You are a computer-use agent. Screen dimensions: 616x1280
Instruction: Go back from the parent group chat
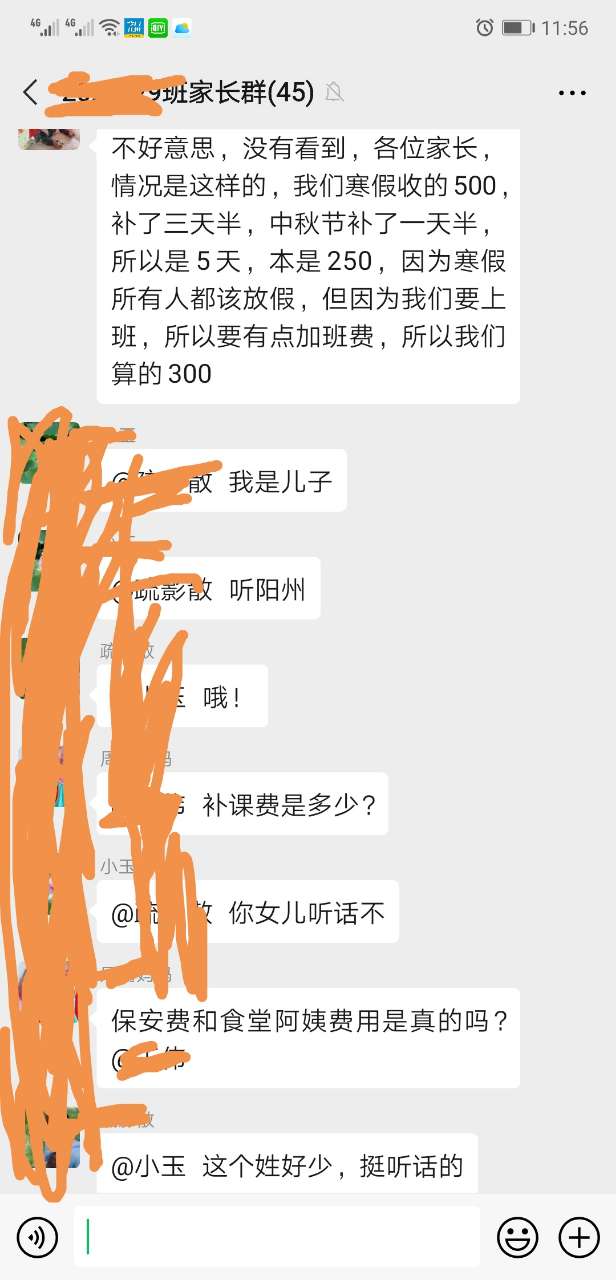pyautogui.click(x=30, y=93)
